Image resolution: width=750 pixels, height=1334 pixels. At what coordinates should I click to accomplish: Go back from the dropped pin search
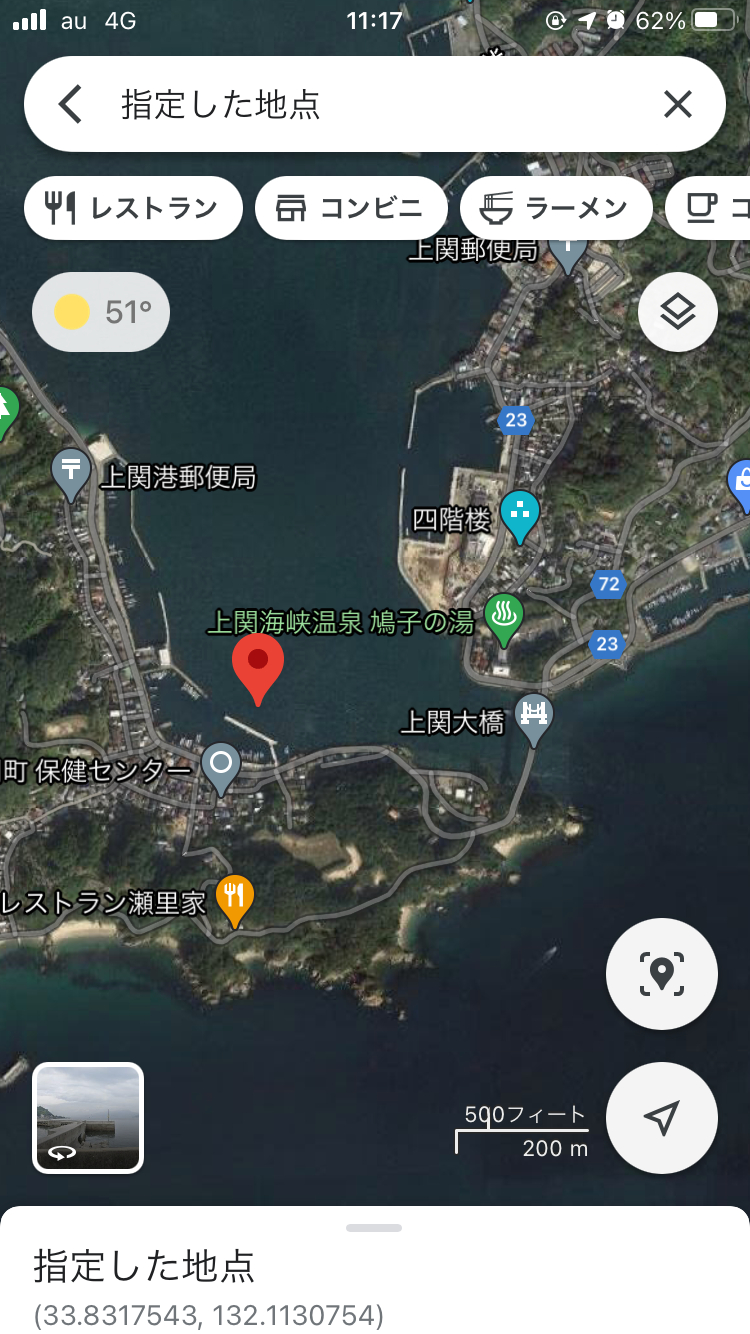70,104
